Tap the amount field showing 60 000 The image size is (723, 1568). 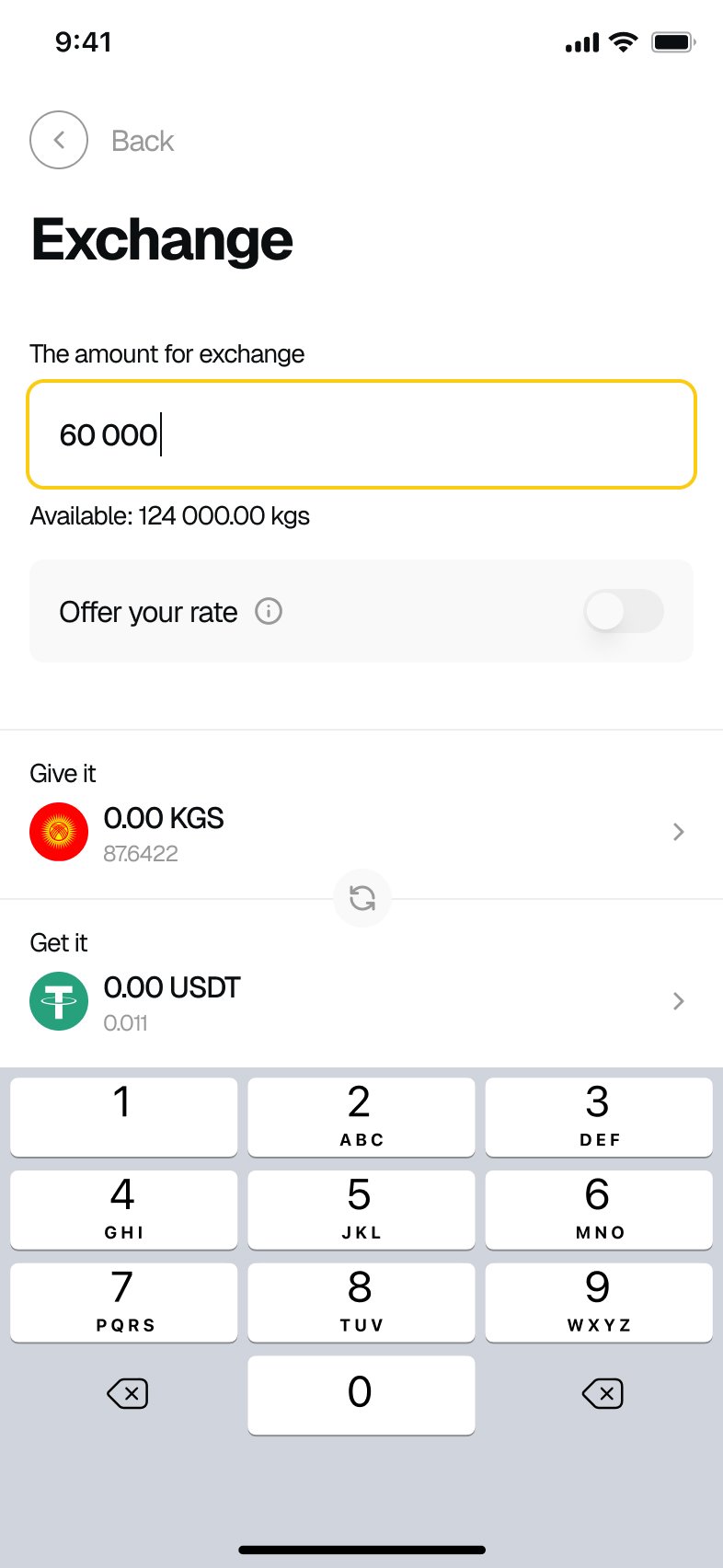click(361, 434)
